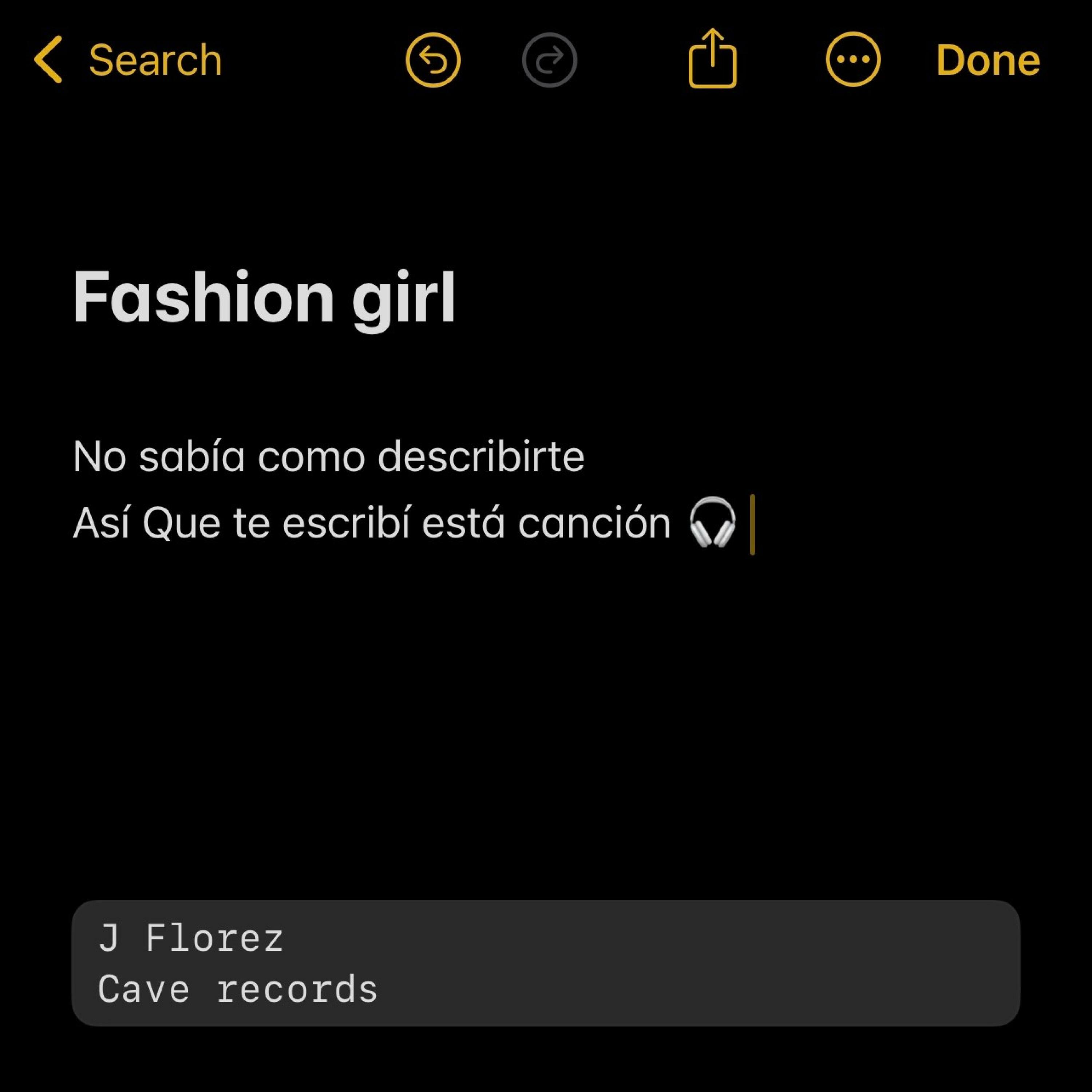Tap Done to finish editing
Screen dimensions: 1092x1092
click(988, 60)
